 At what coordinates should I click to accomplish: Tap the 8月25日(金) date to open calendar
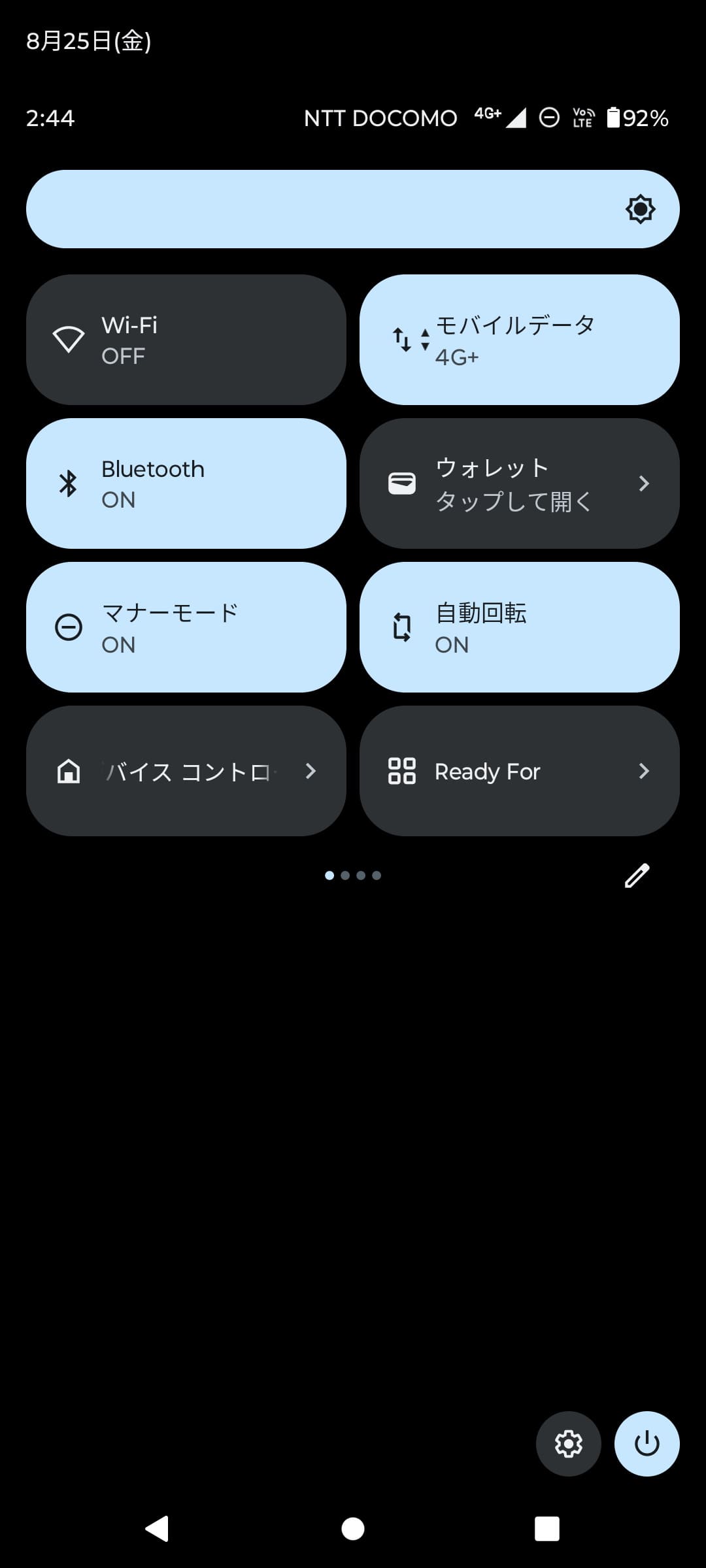coord(88,41)
